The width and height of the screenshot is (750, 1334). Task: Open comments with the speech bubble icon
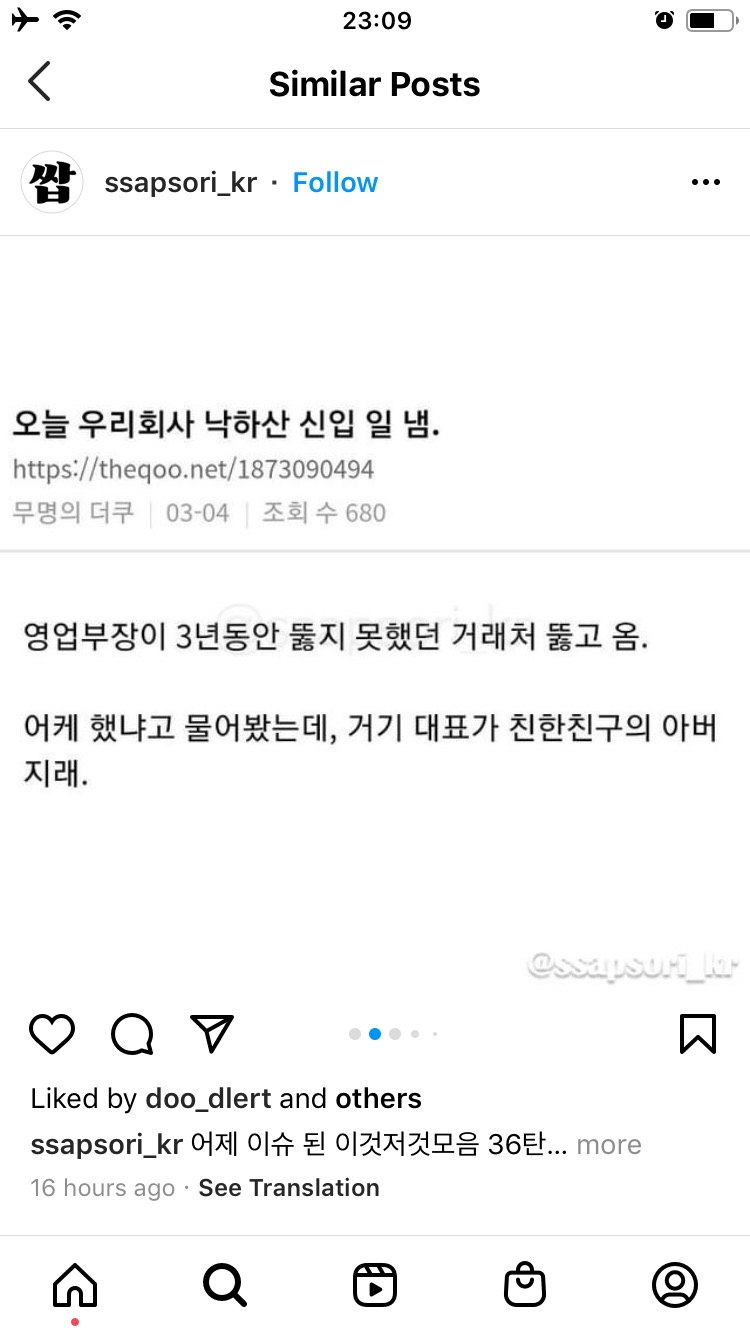[x=132, y=1034]
